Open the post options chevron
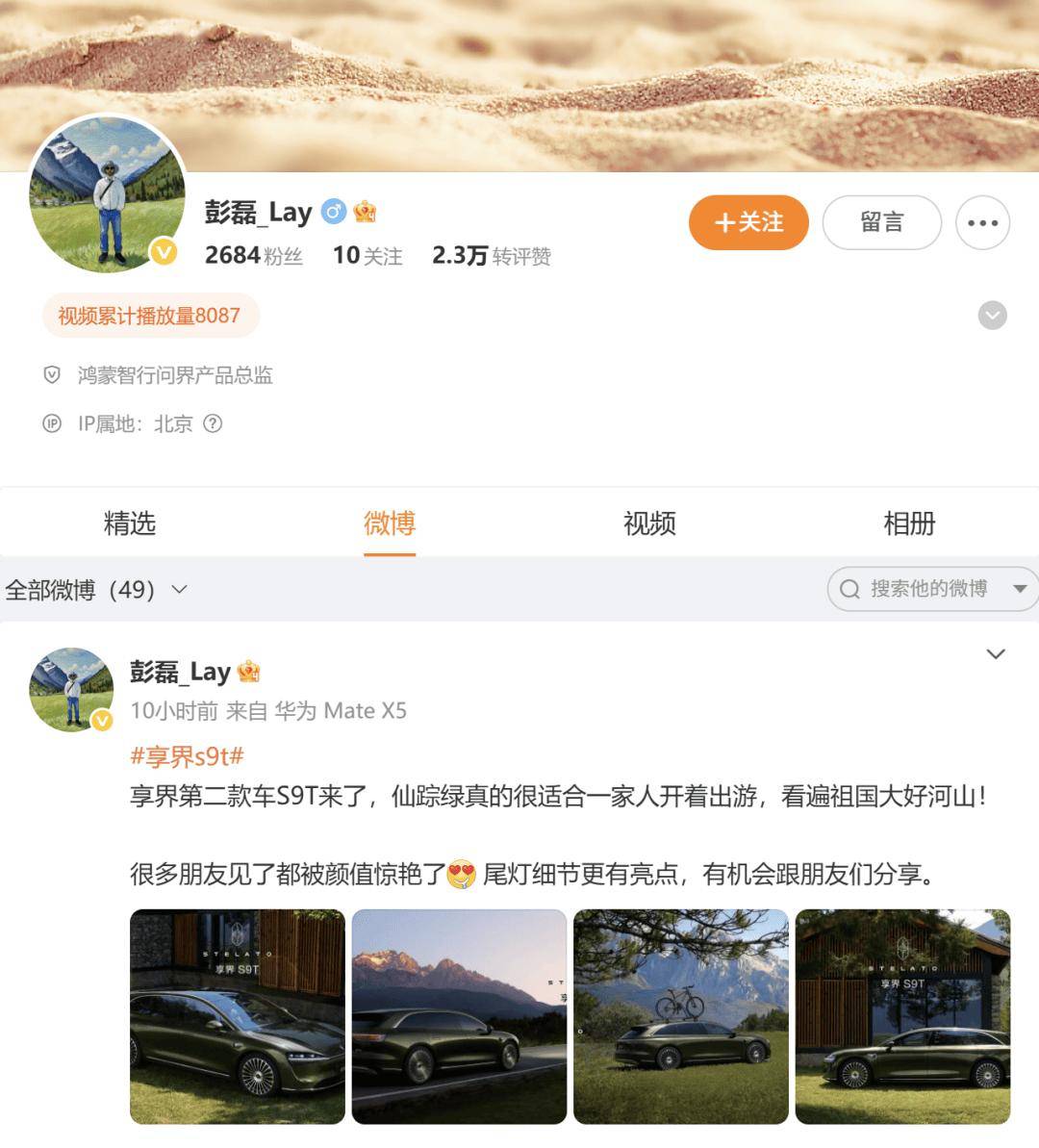 point(996,654)
